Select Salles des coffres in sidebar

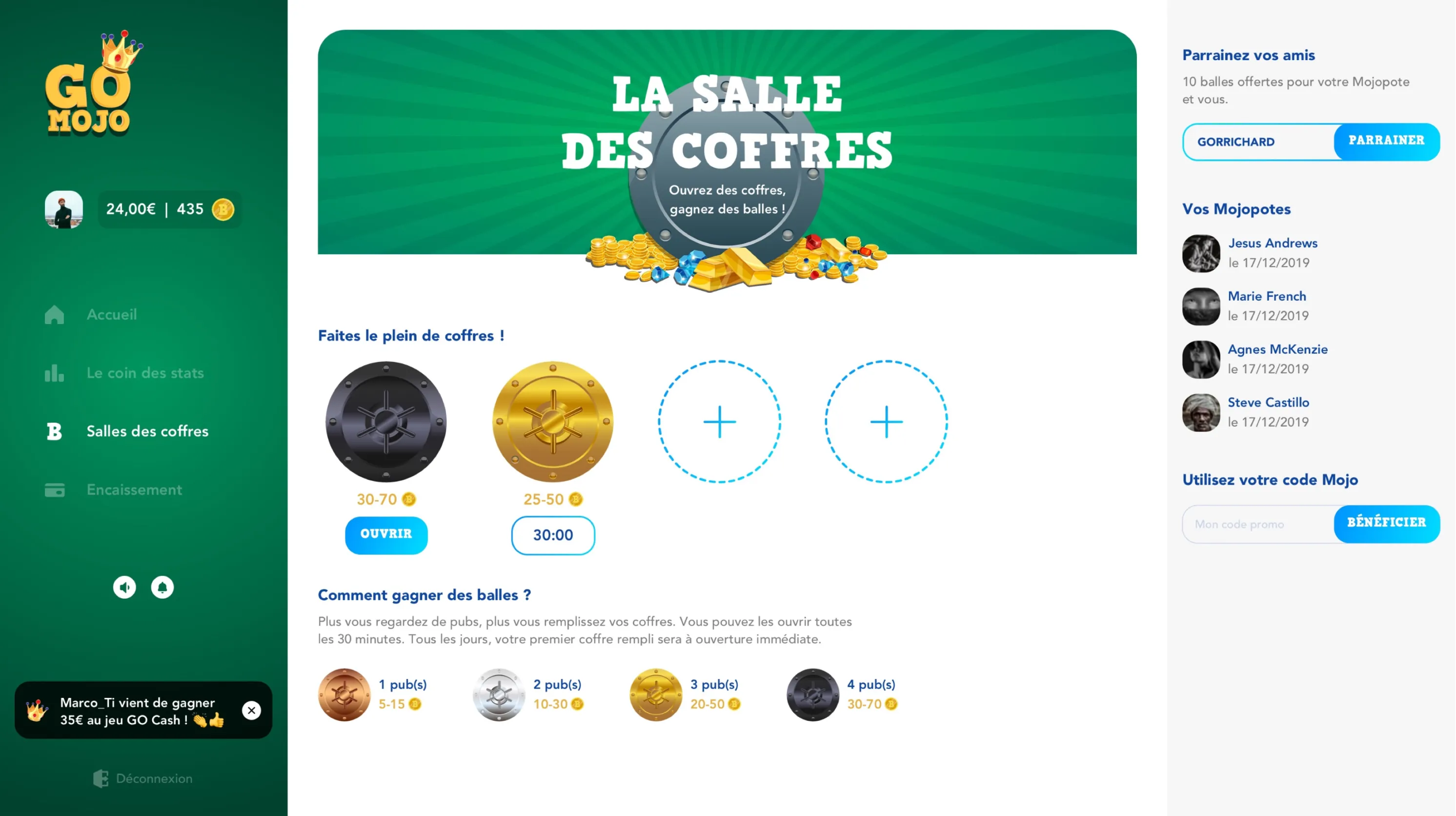147,431
